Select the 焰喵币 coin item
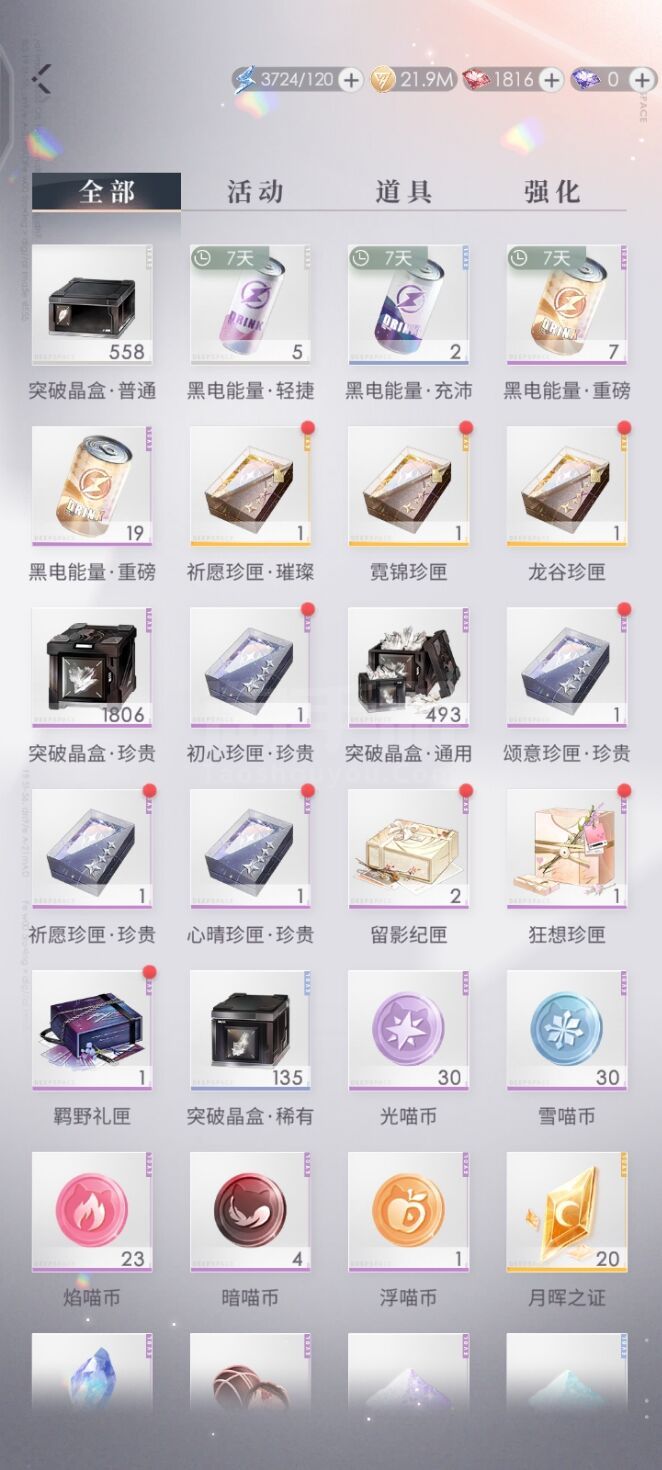Image resolution: width=662 pixels, height=1470 pixels. click(x=92, y=1213)
